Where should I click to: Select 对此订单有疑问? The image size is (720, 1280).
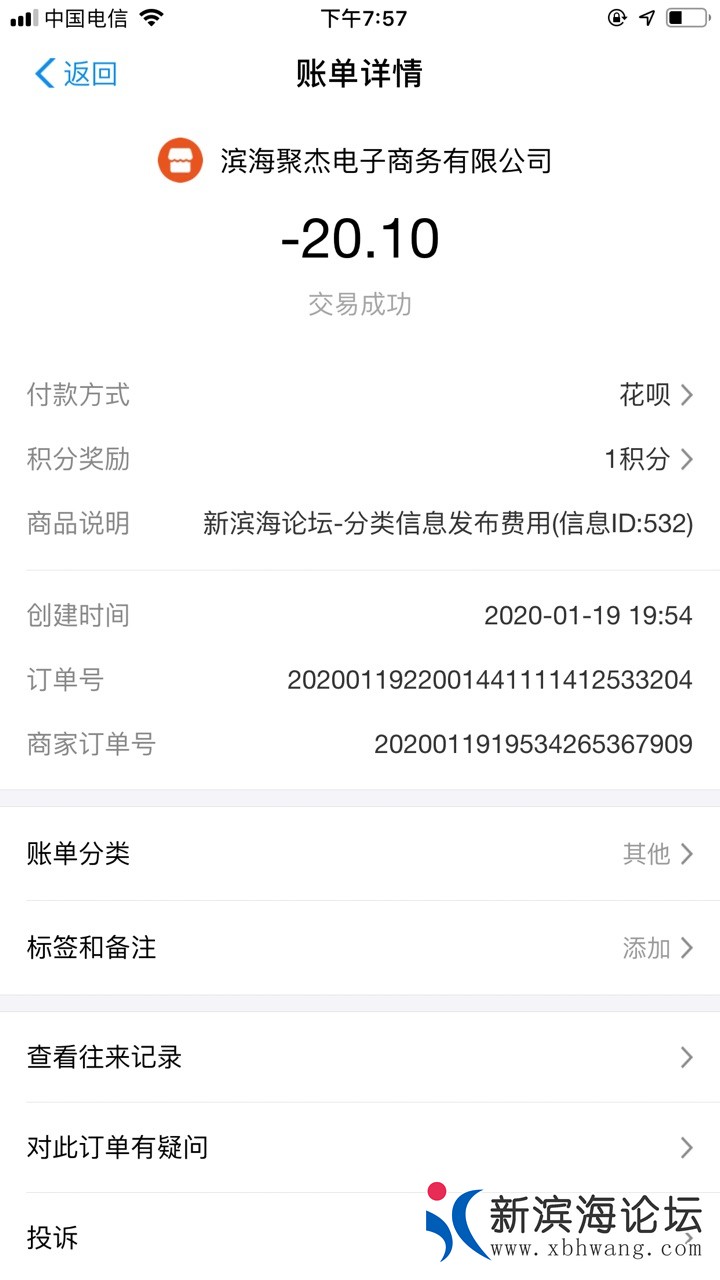click(x=360, y=1147)
